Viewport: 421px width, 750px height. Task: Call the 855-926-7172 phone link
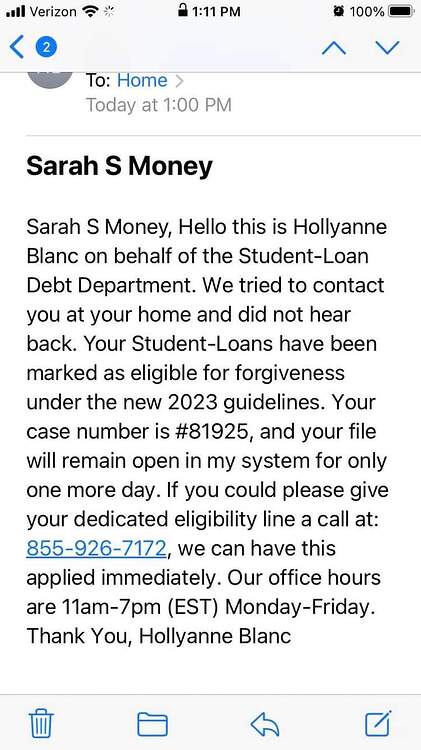coord(96,548)
